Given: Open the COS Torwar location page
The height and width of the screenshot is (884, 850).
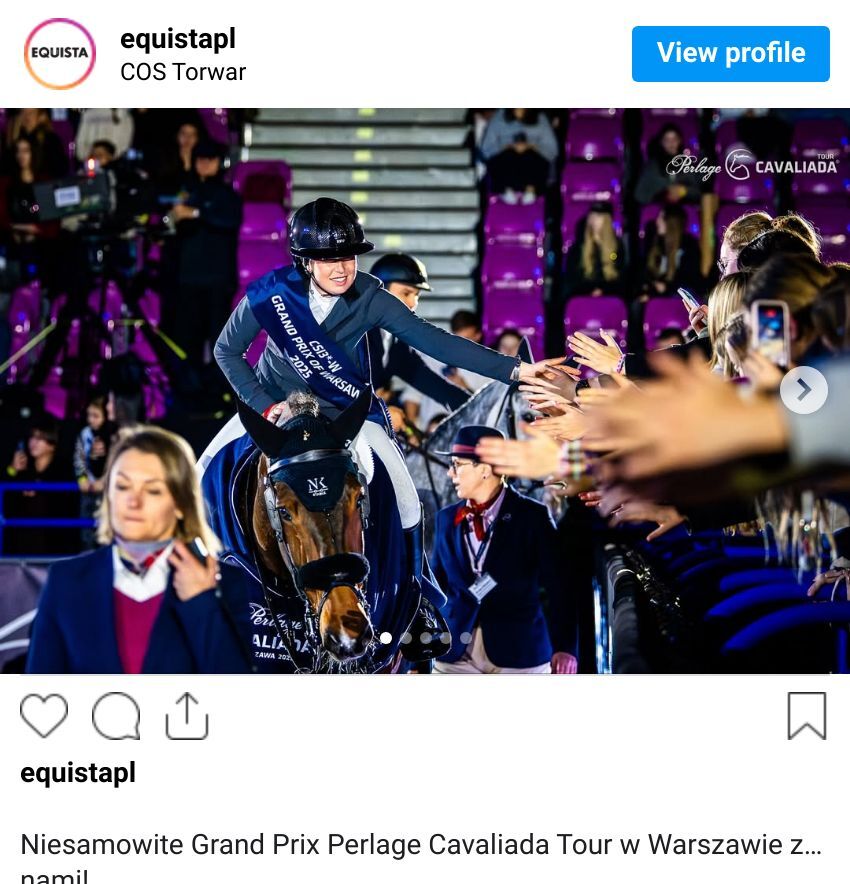Looking at the screenshot, I should pos(183,72).
